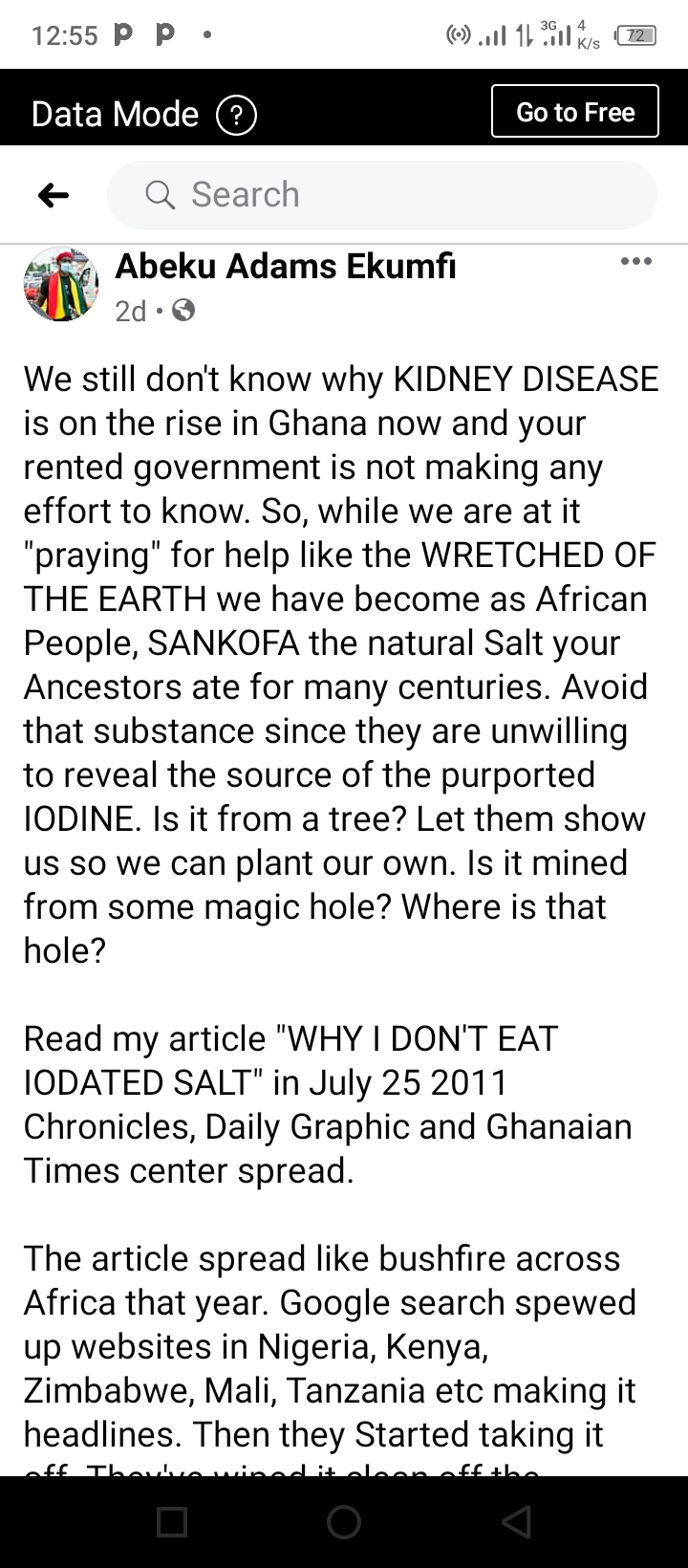This screenshot has height=1568, width=688.
Task: Open Abeku Adams Ekumfi's profile picture
Action: pos(61,284)
